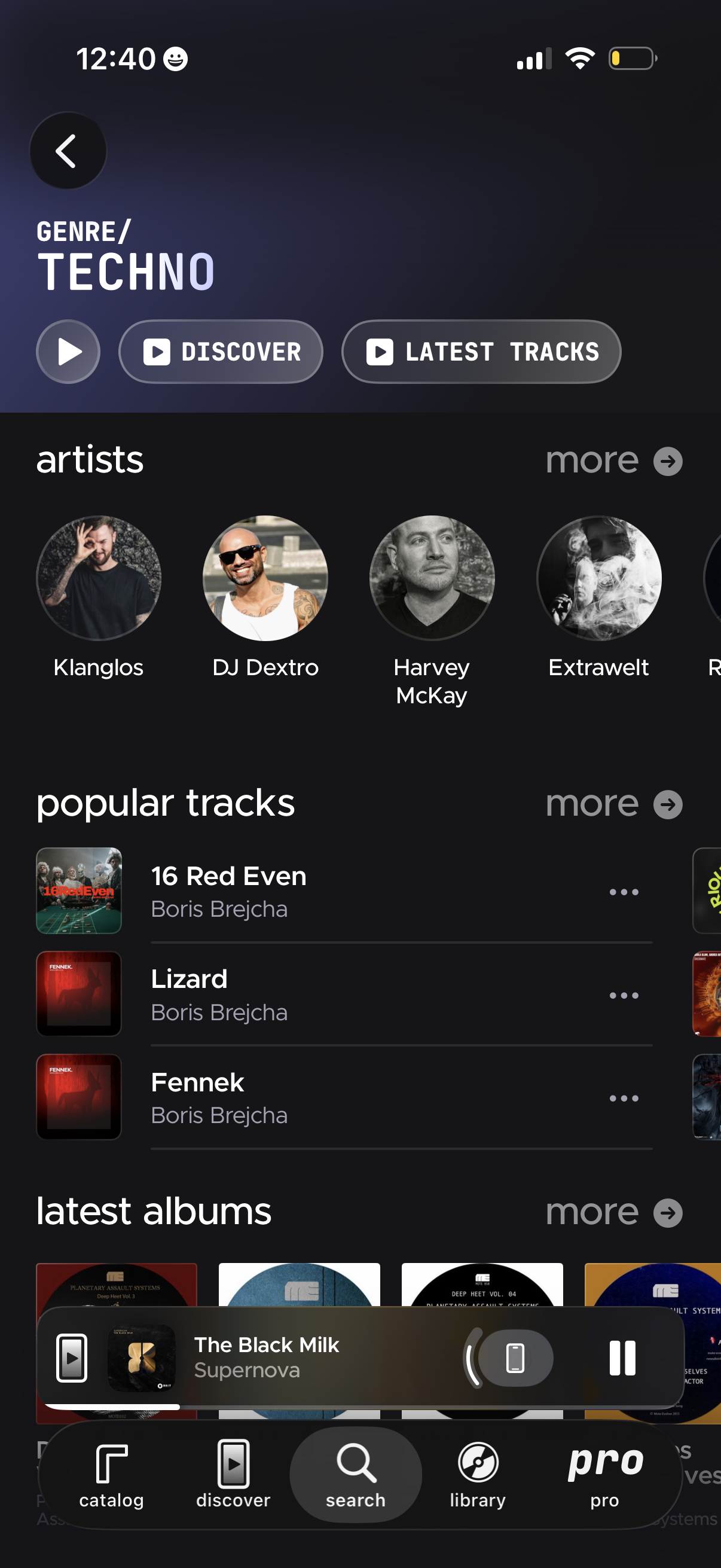Viewport: 721px width, 1568px height.
Task: Open artist Harvey McKay
Action: click(x=432, y=578)
